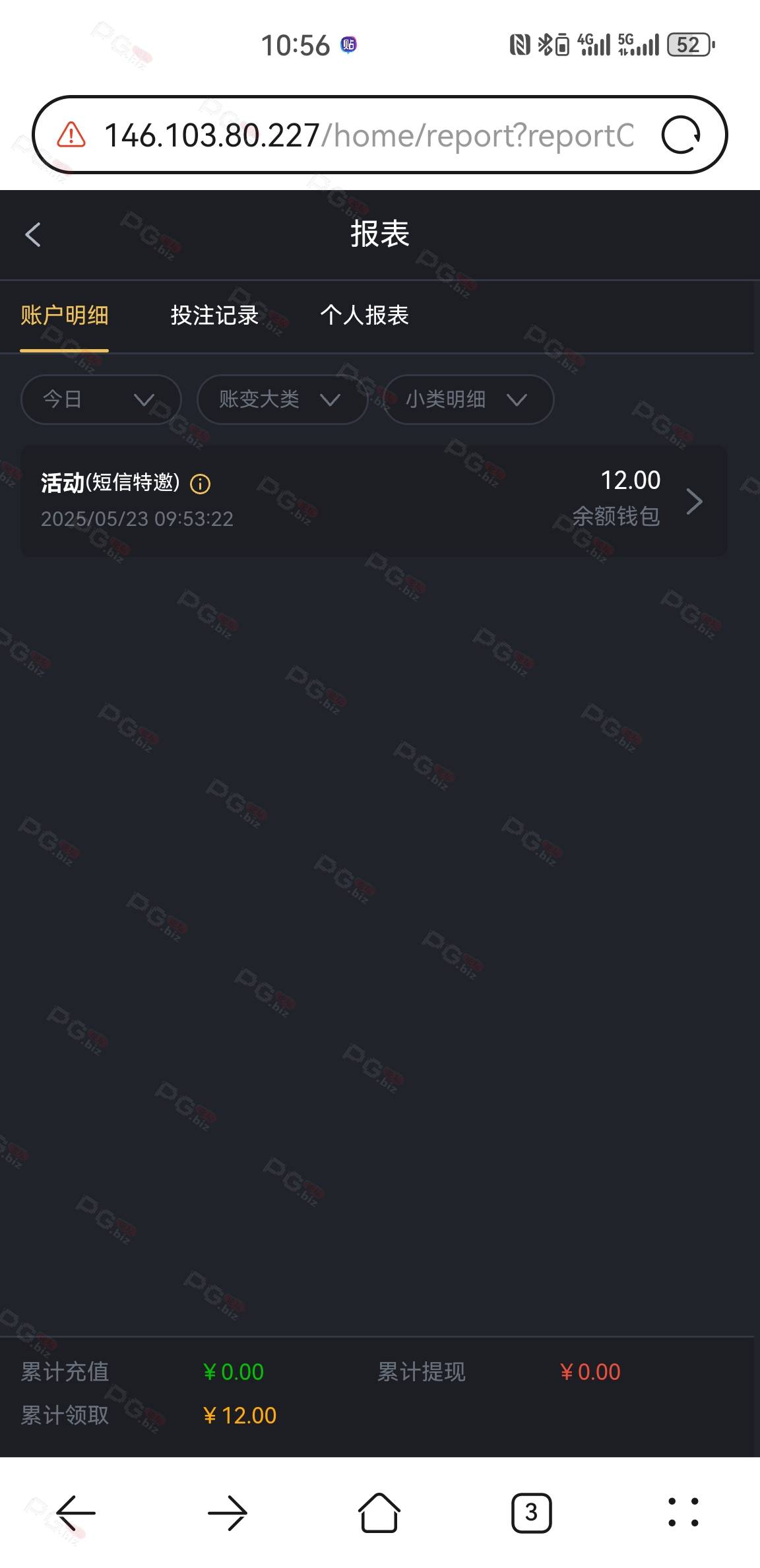Viewport: 760px width, 1568px height.
Task: Tap the browser forward arrow
Action: coord(228,1513)
